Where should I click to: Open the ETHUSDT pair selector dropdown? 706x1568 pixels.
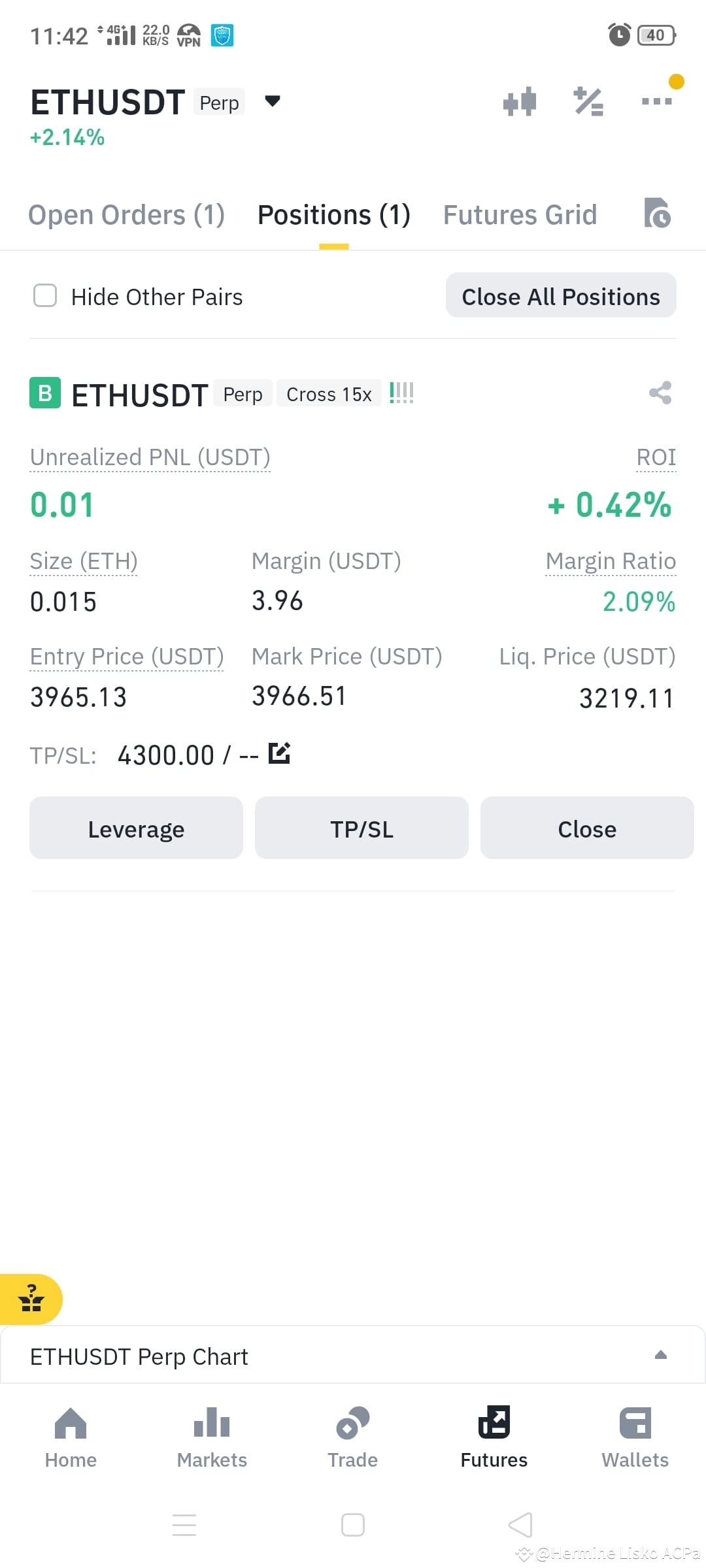tap(273, 101)
